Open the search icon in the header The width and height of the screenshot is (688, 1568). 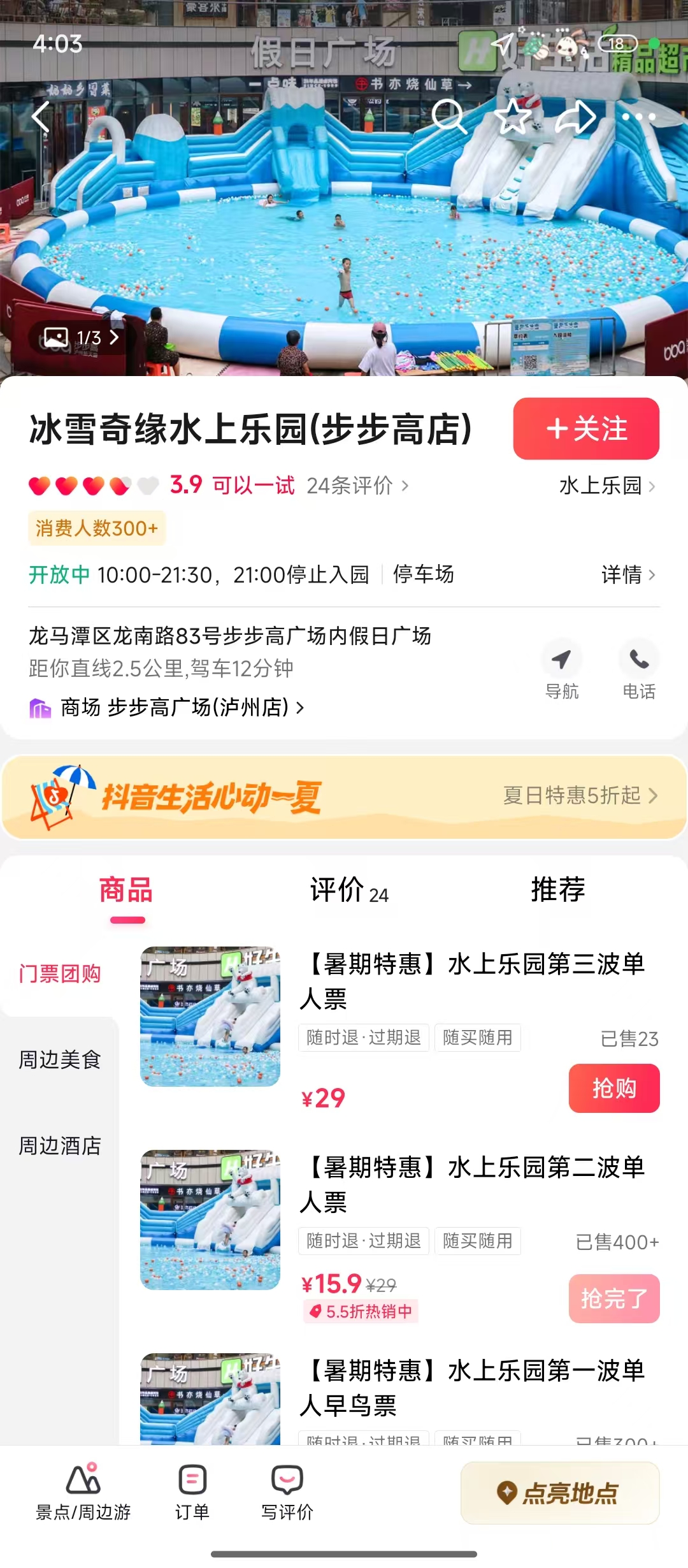click(x=449, y=117)
